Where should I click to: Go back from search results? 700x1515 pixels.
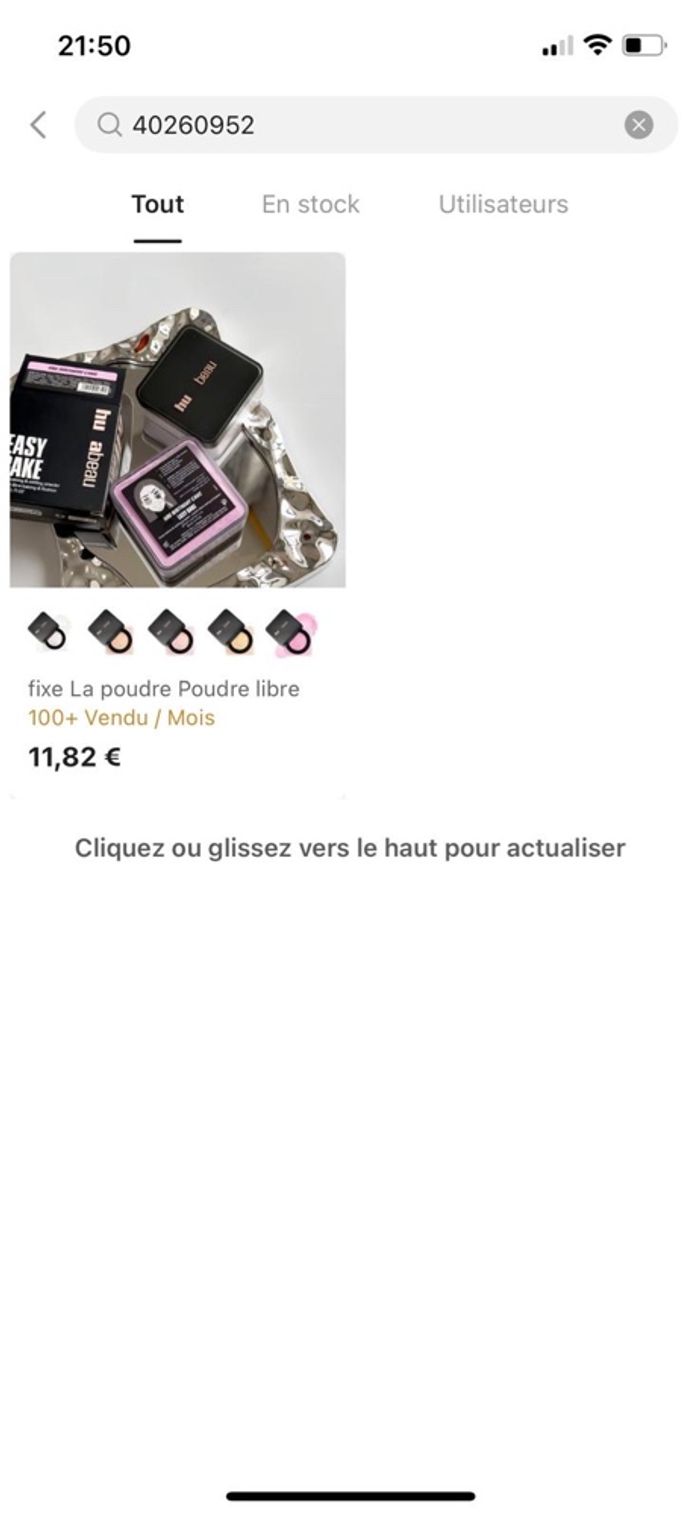pyautogui.click(x=38, y=125)
